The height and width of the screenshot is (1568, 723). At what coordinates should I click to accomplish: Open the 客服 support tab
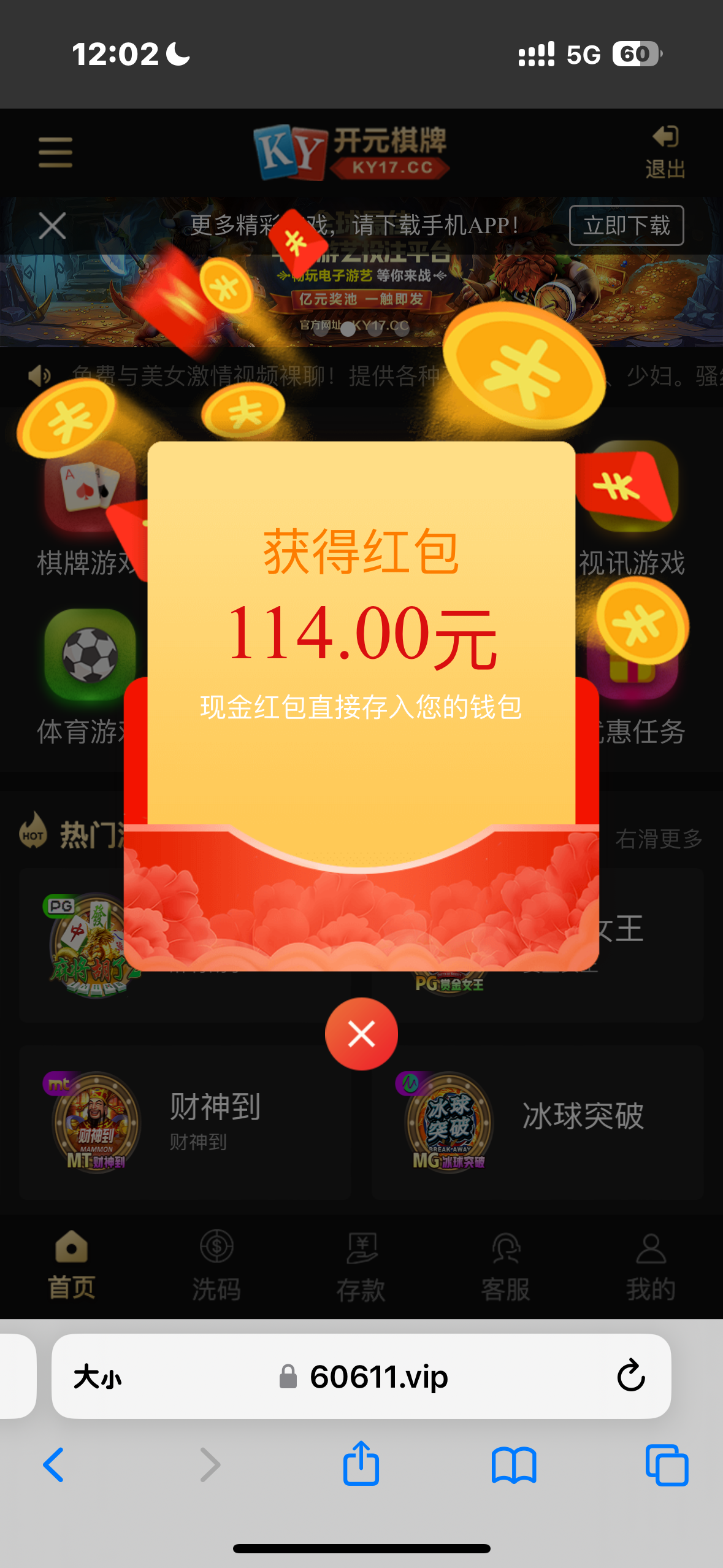(x=505, y=1266)
